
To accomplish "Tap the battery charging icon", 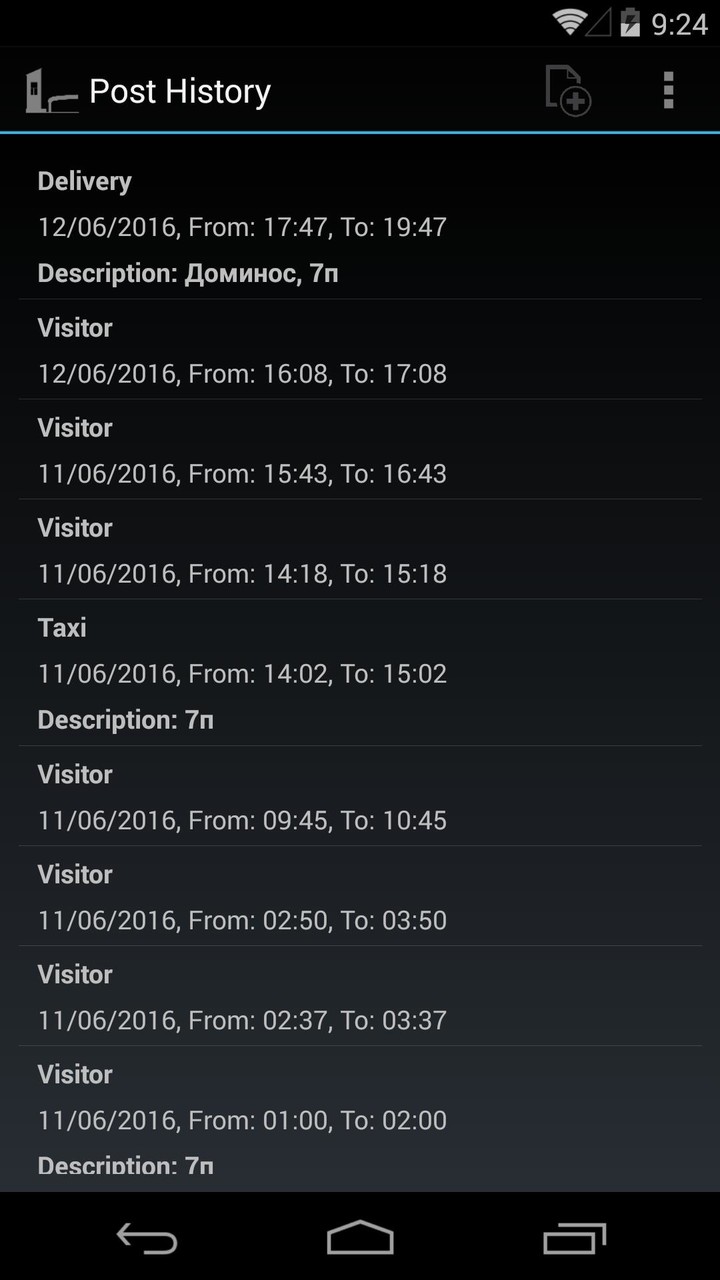I will [629, 22].
